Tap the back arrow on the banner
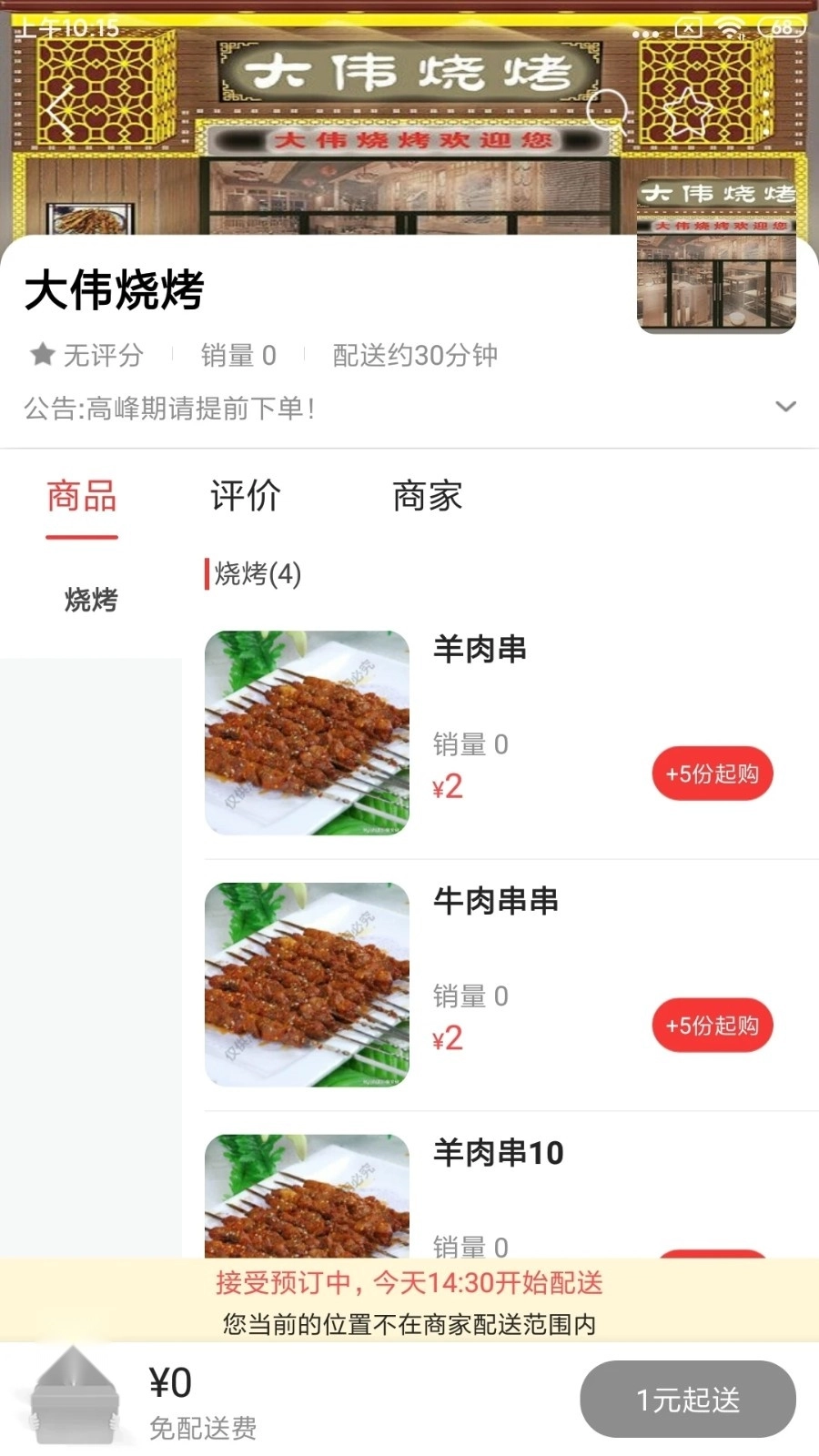819x1456 pixels. (x=58, y=111)
